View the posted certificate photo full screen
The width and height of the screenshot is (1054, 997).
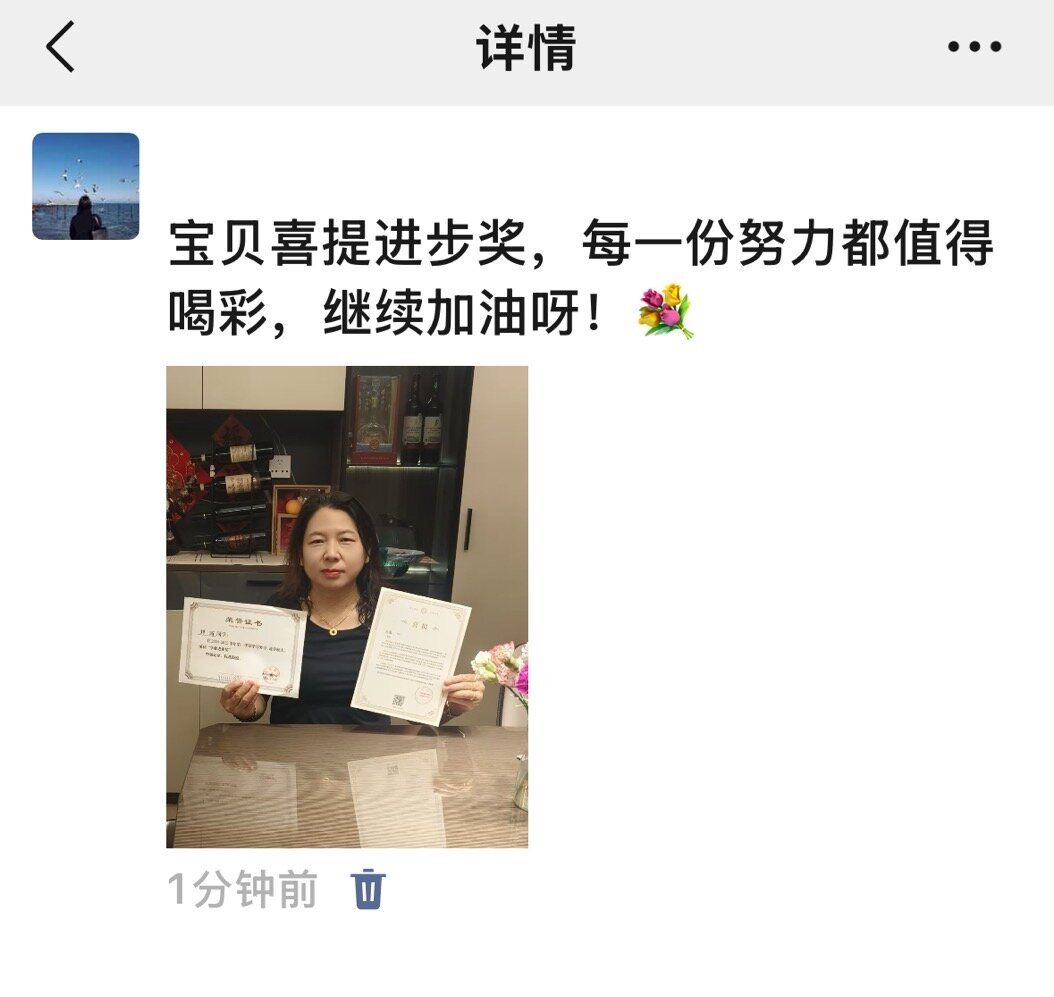click(x=347, y=606)
